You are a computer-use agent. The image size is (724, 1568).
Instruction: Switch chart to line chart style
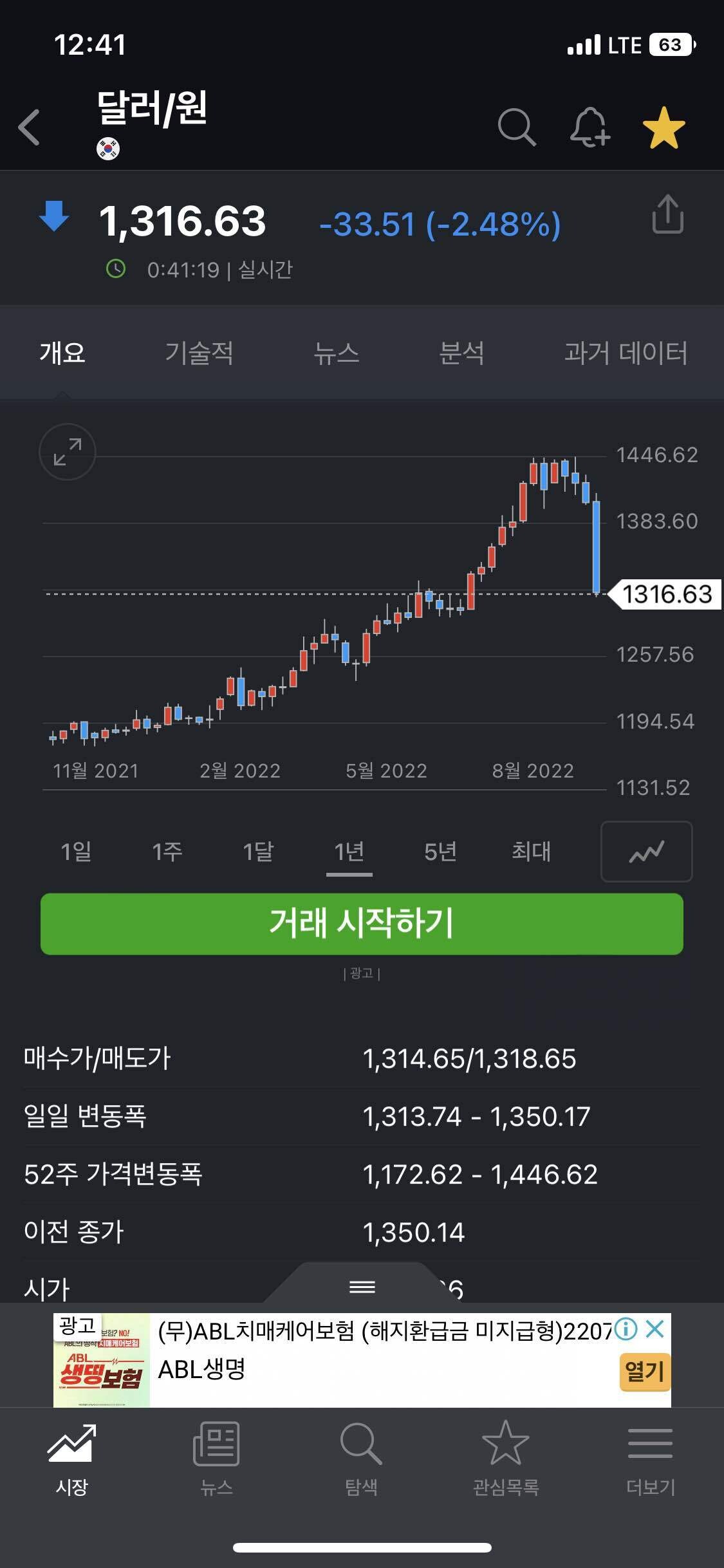(646, 851)
